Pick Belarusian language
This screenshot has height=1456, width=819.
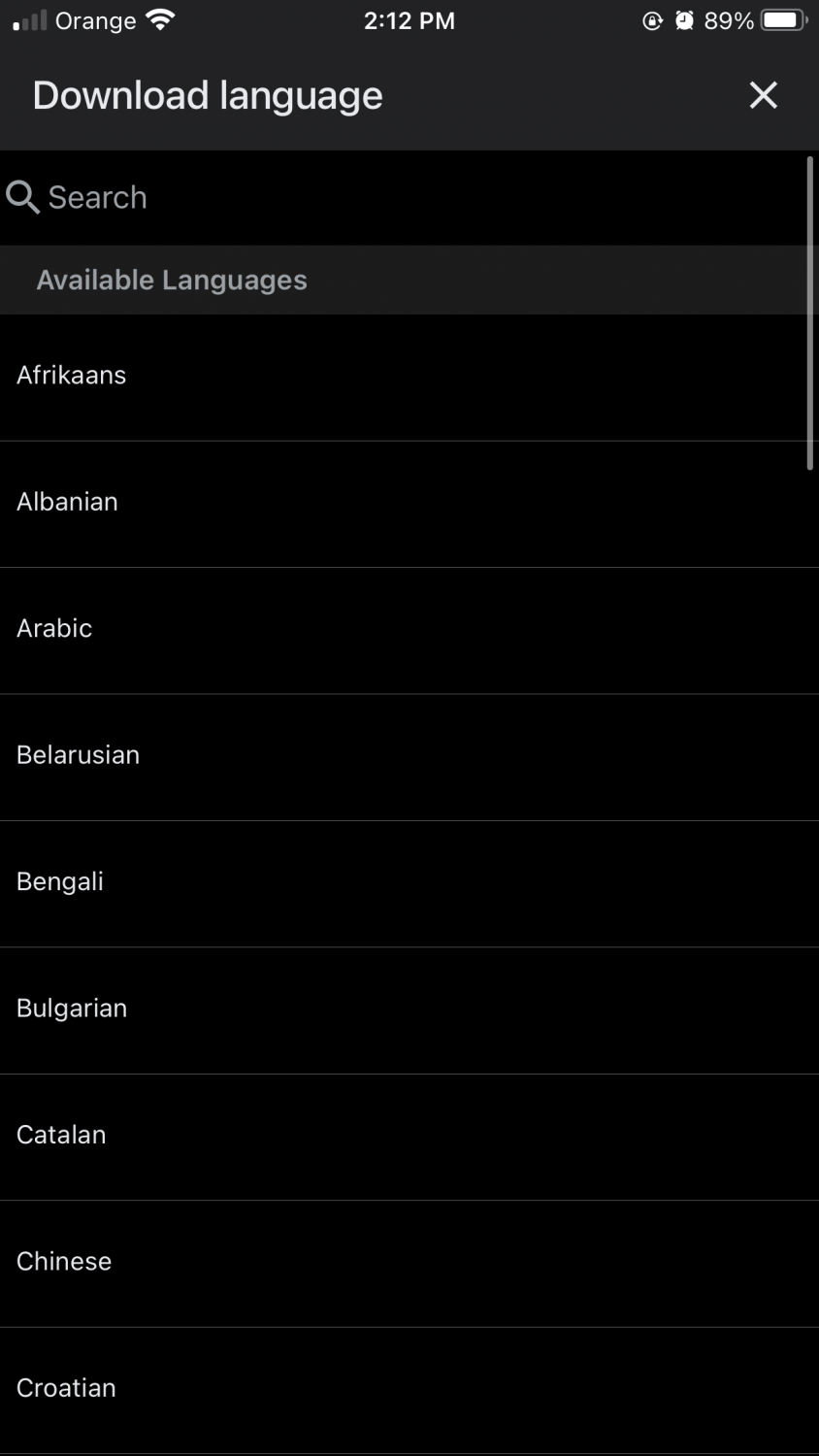pyautogui.click(x=409, y=757)
